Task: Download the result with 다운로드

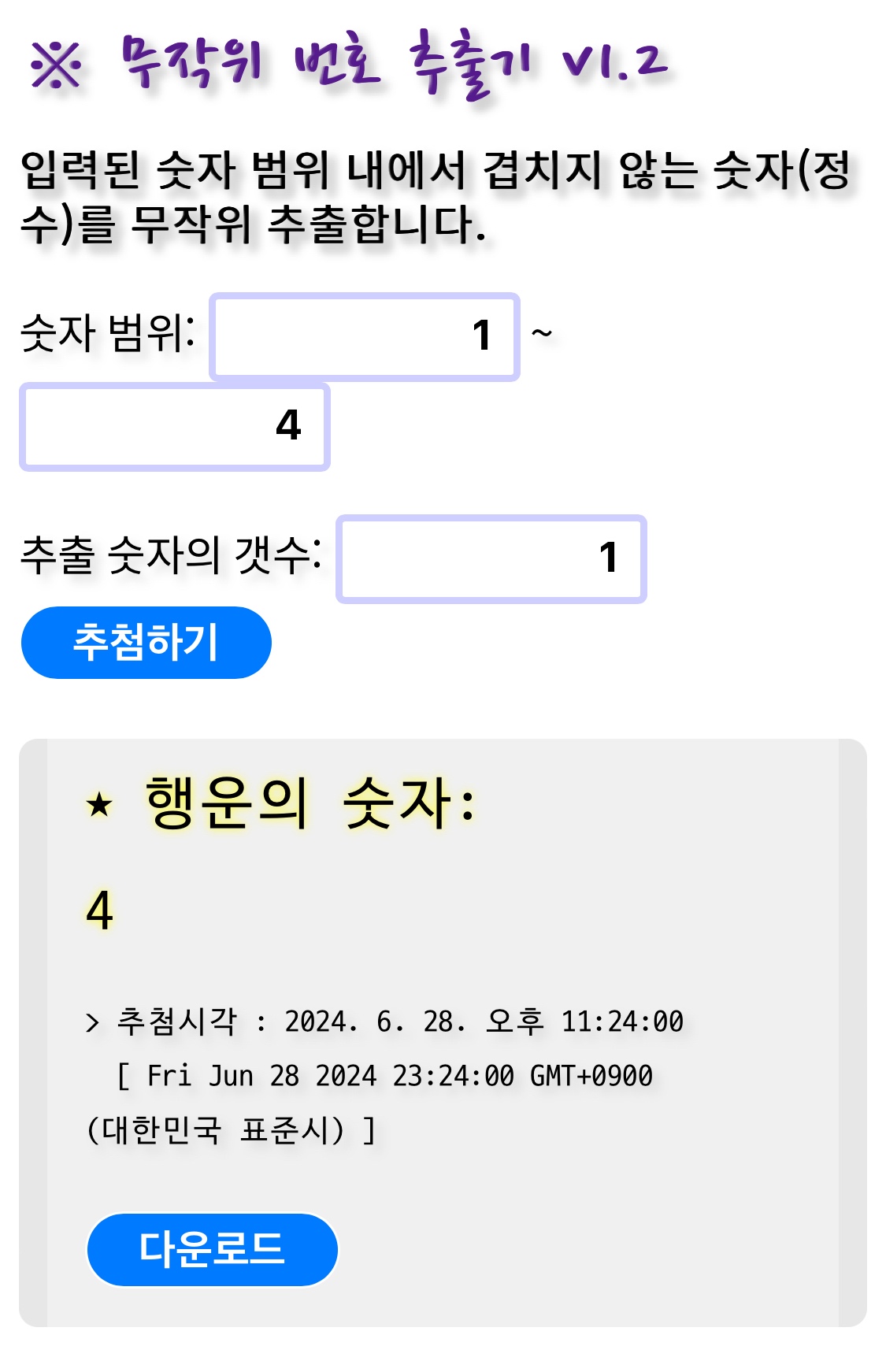Action: [x=212, y=1249]
